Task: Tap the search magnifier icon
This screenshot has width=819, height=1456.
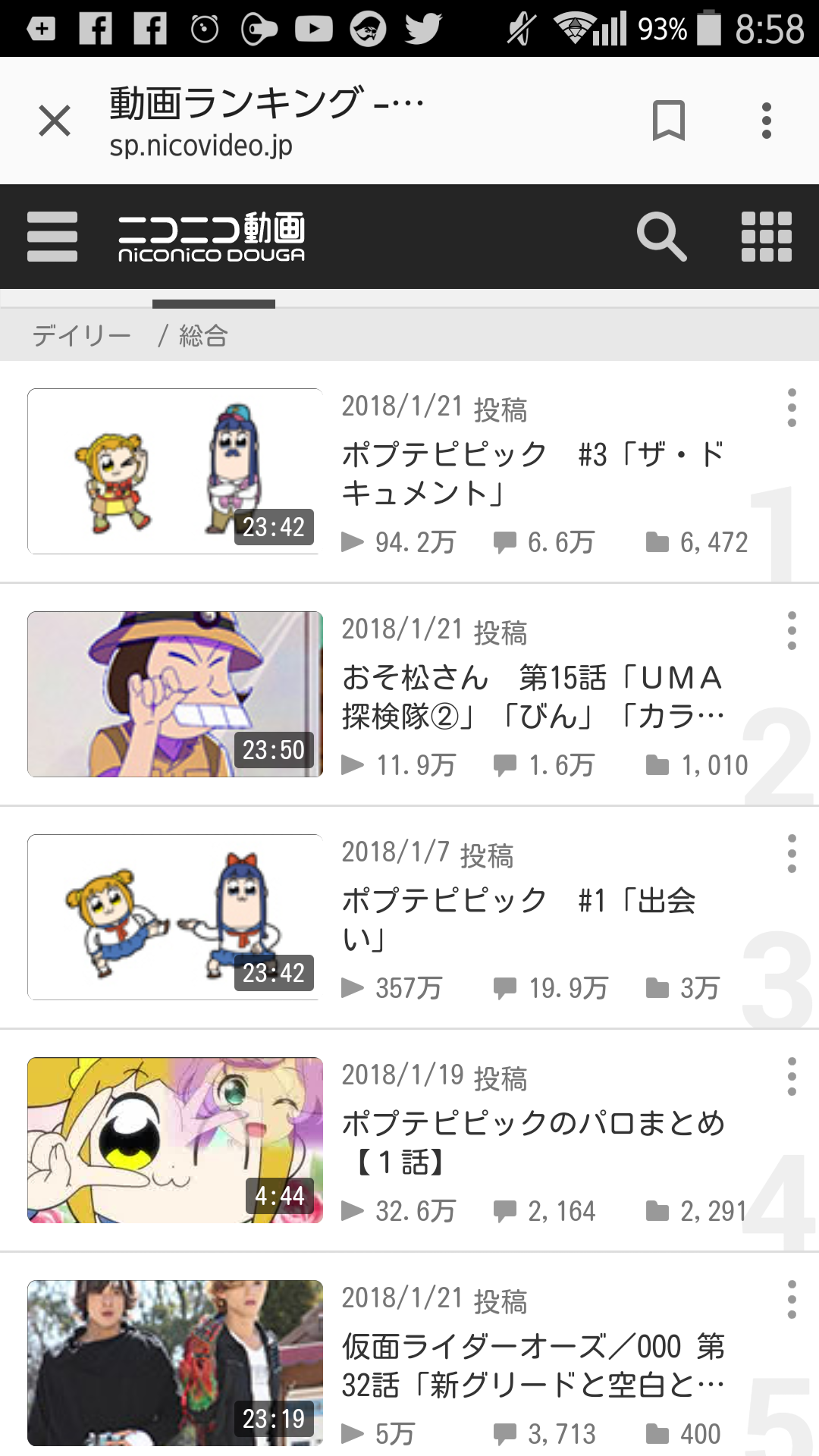Action: [663, 237]
